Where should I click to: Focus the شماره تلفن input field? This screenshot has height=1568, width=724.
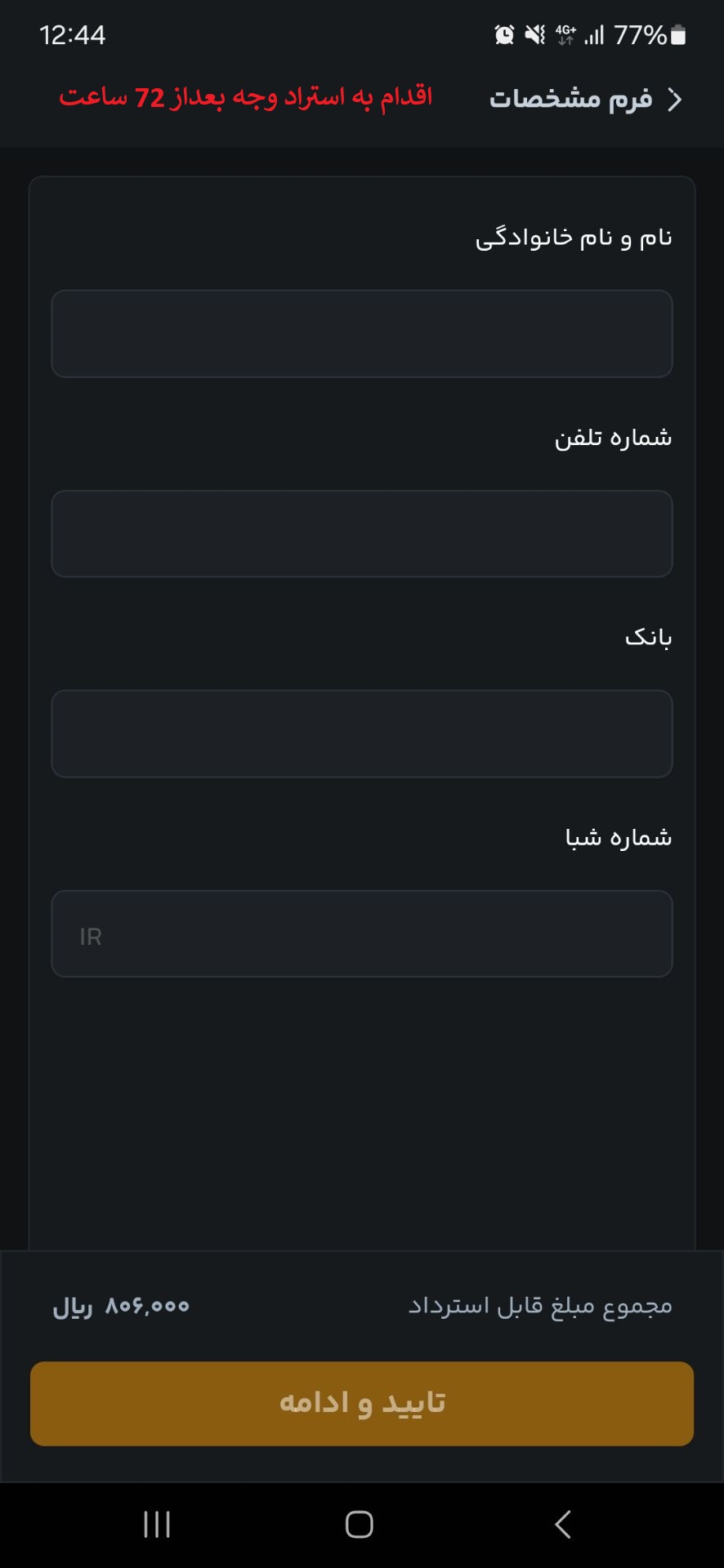tap(362, 533)
